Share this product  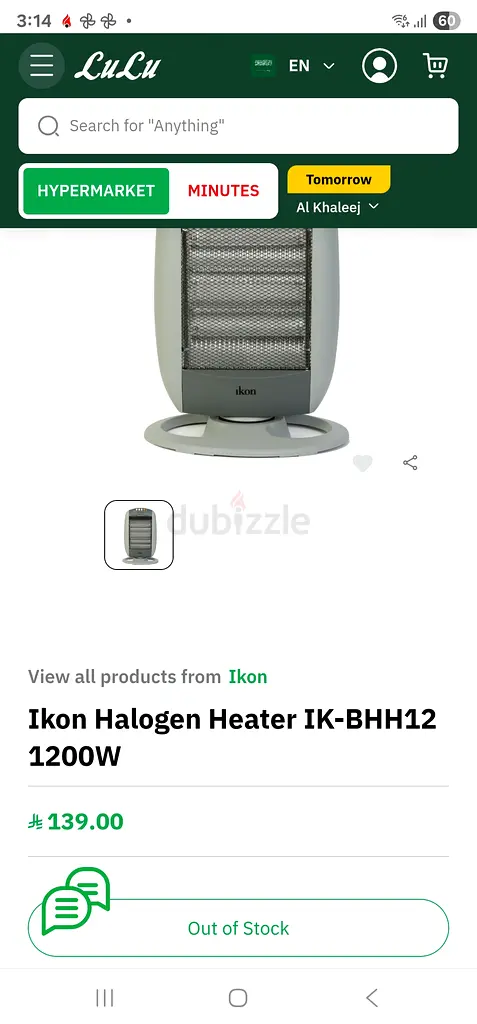(x=410, y=463)
